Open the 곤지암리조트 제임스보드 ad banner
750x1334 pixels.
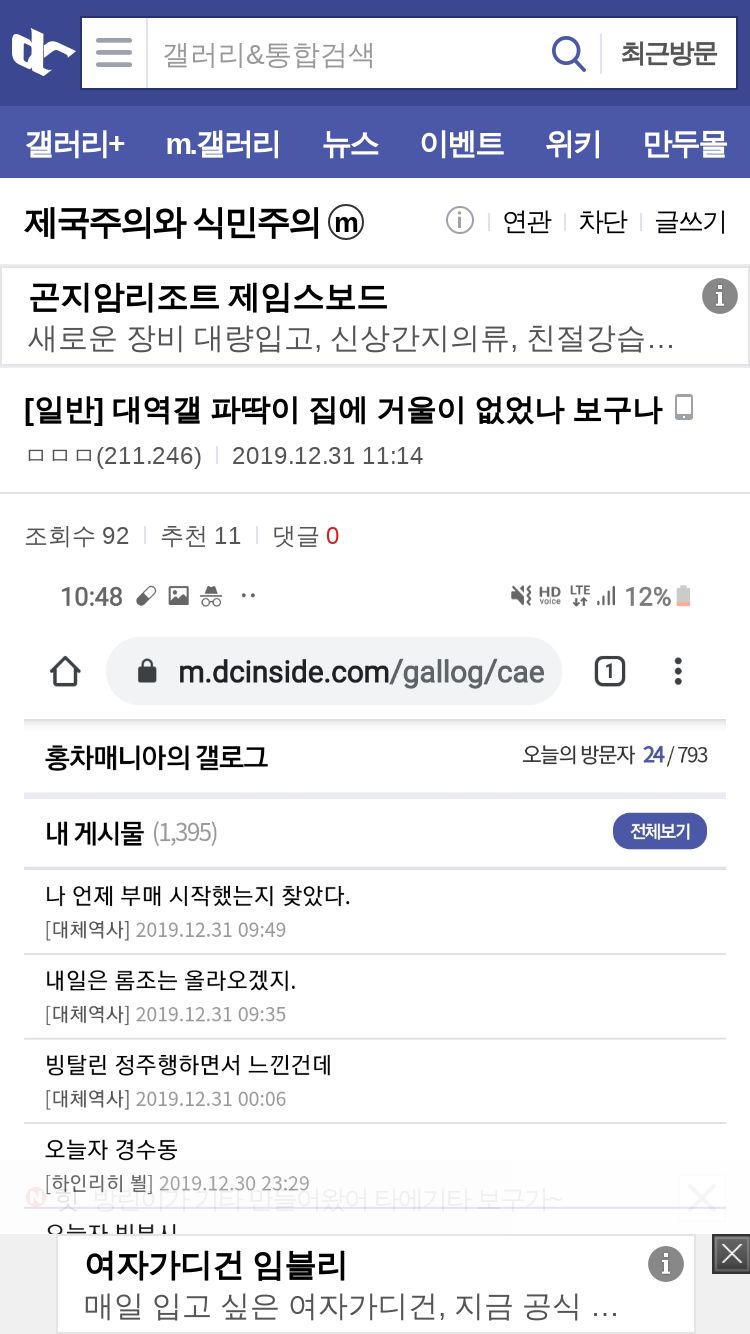(x=375, y=316)
